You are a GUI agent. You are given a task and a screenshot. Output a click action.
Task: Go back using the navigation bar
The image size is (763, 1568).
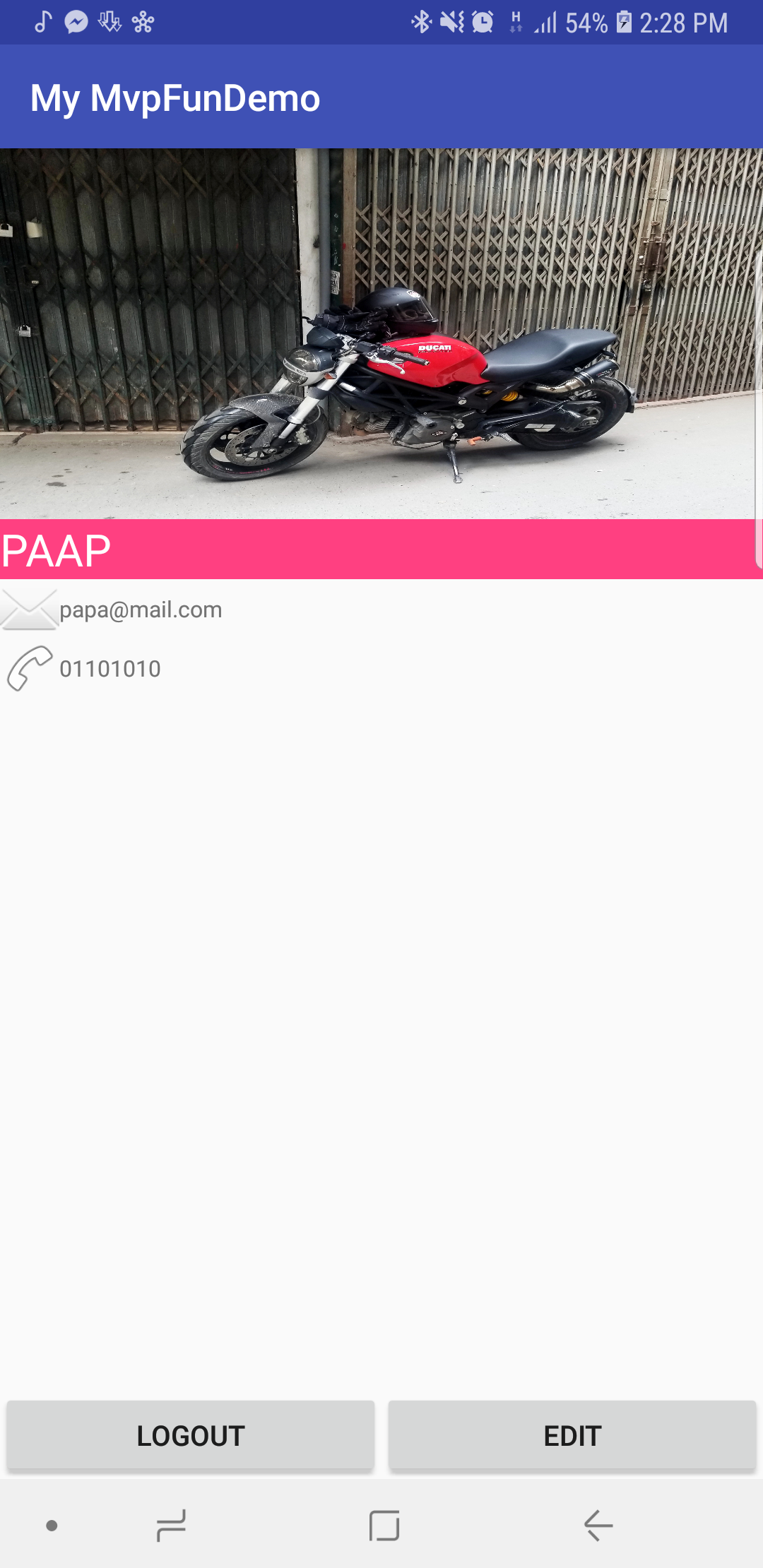pyautogui.click(x=598, y=1526)
